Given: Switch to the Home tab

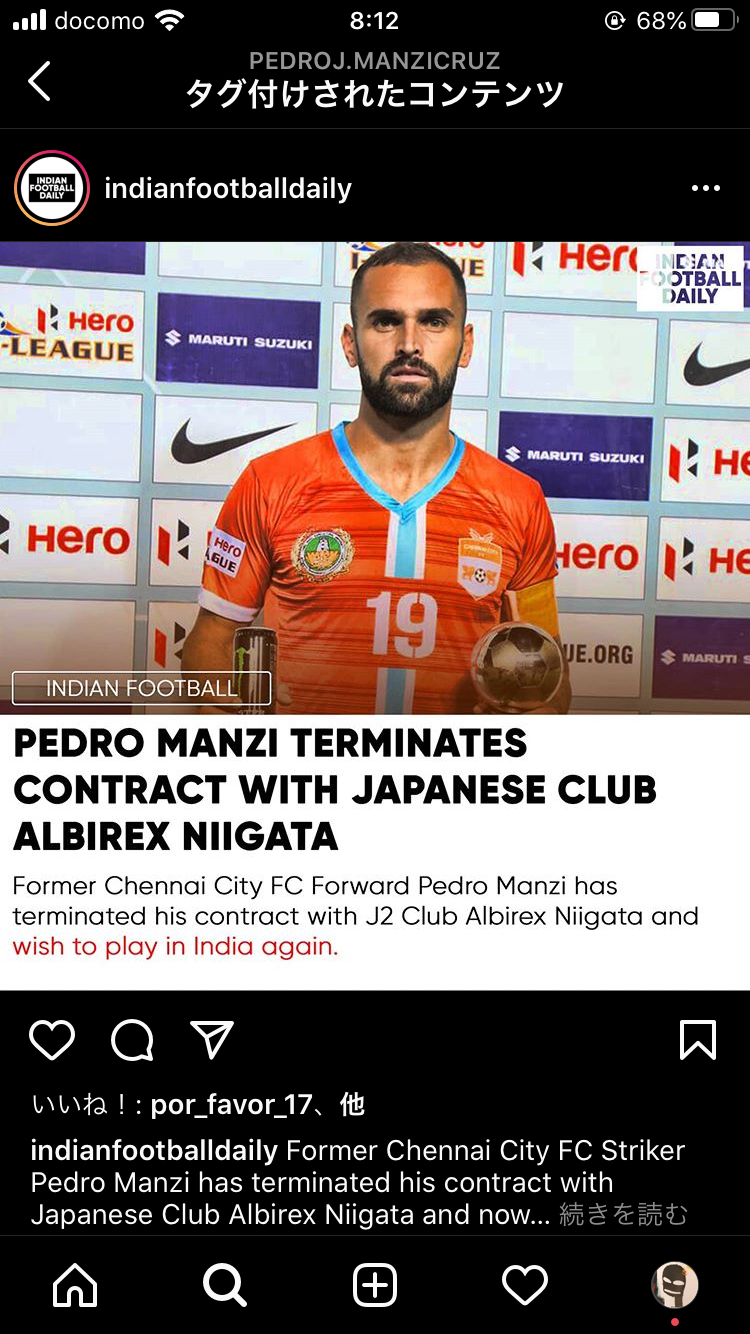Looking at the screenshot, I should click(x=76, y=1286).
